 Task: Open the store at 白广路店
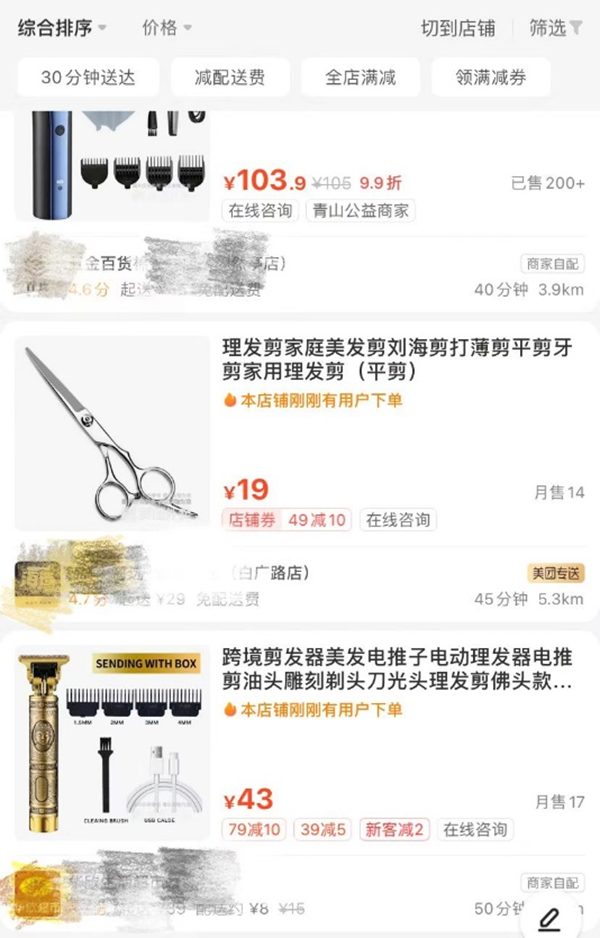click(x=270, y=573)
